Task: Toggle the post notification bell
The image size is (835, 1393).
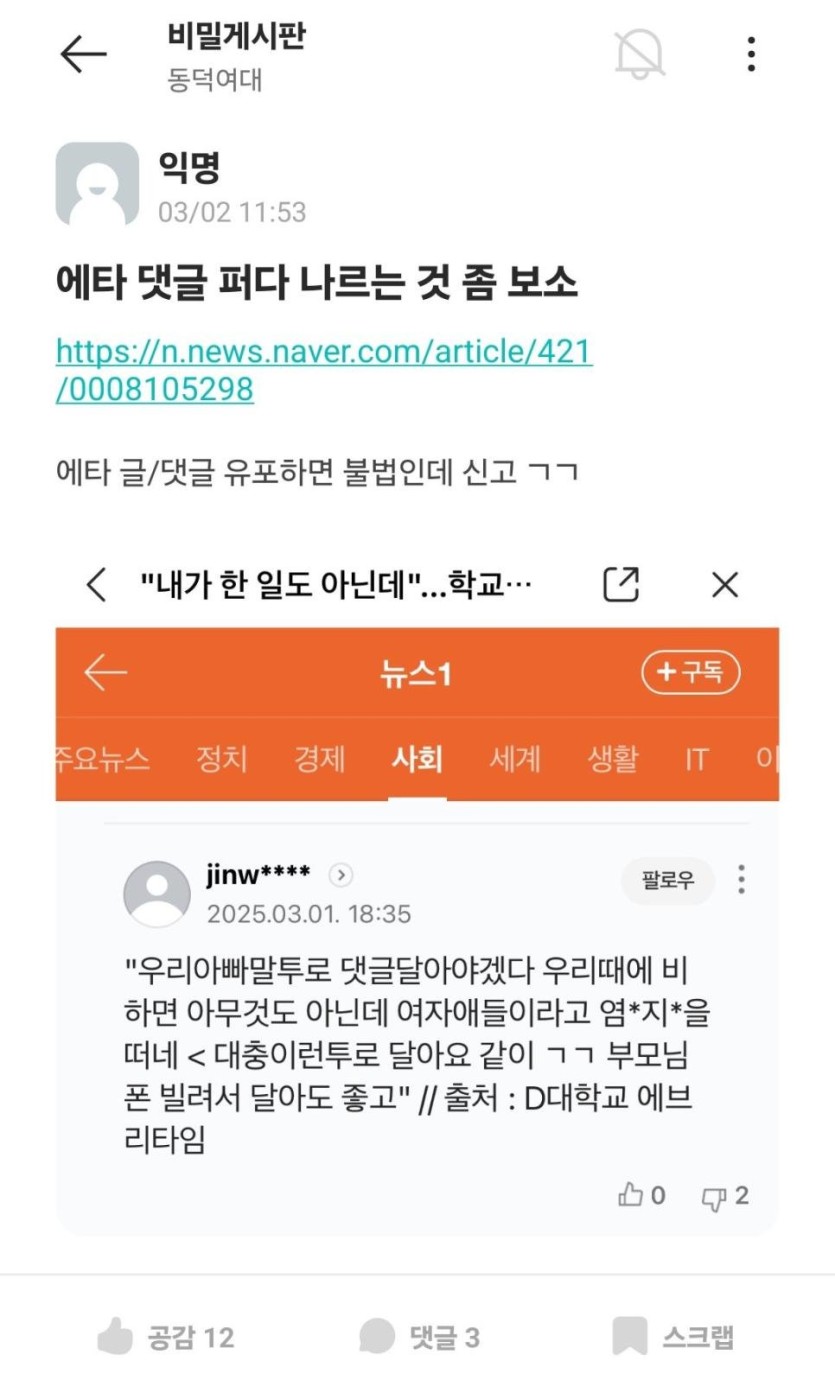Action: [639, 54]
